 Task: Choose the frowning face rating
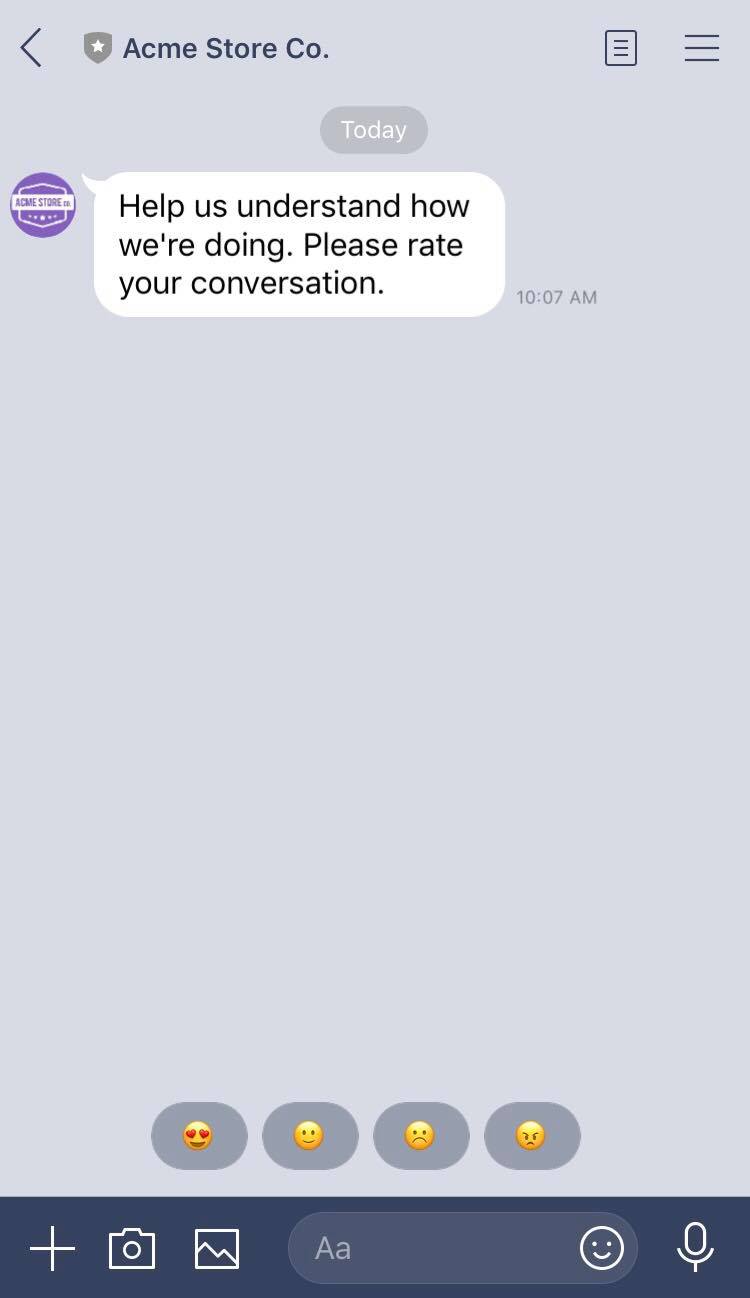[x=421, y=1136]
